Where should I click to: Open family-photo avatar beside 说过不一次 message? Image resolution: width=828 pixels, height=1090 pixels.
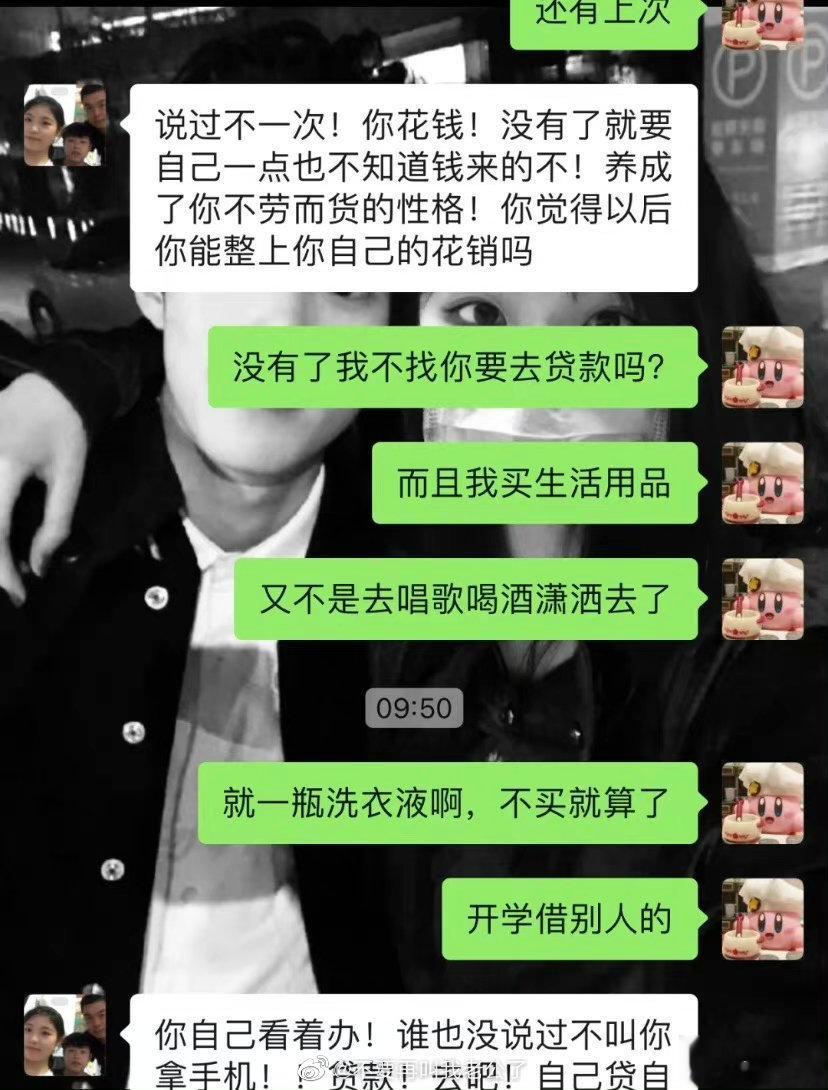point(65,124)
